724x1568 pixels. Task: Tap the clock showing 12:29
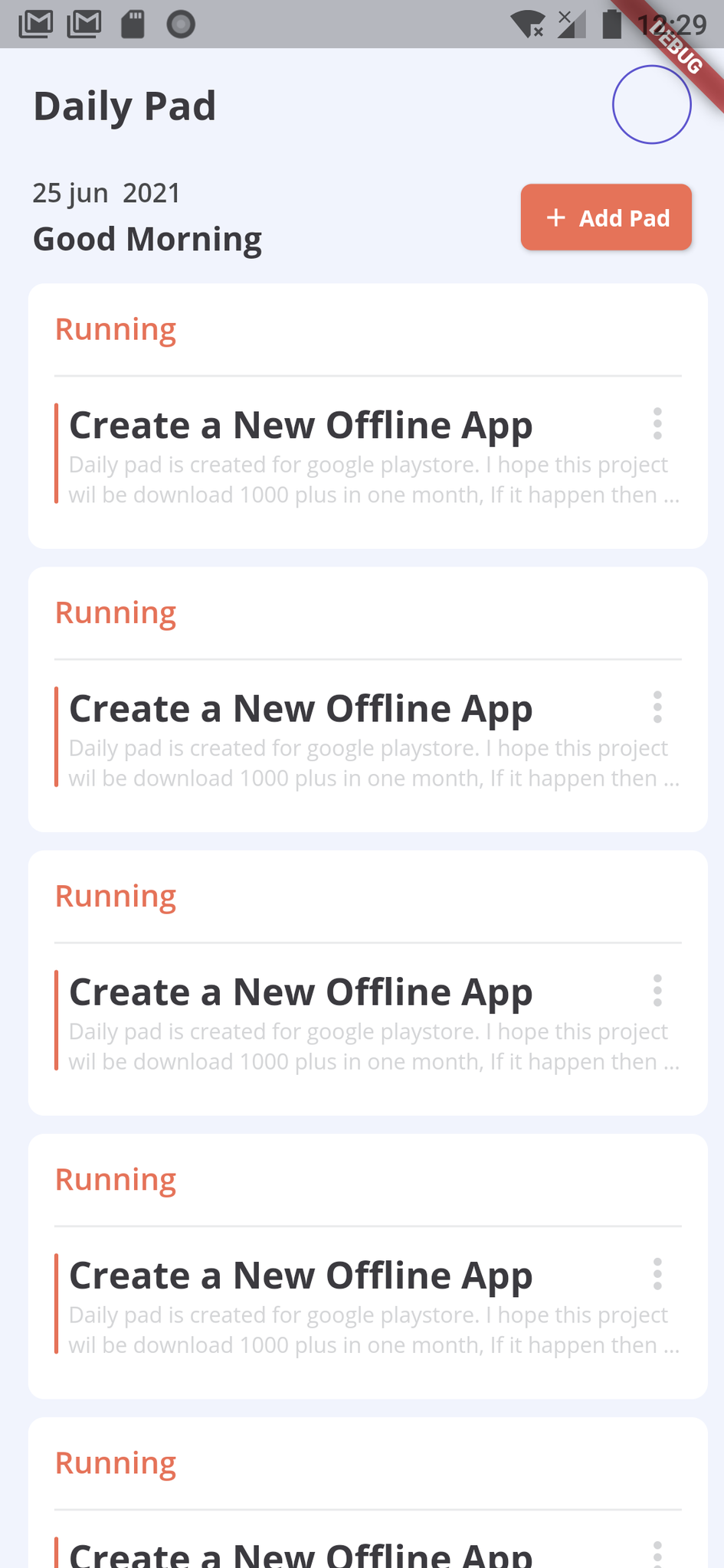(x=674, y=24)
